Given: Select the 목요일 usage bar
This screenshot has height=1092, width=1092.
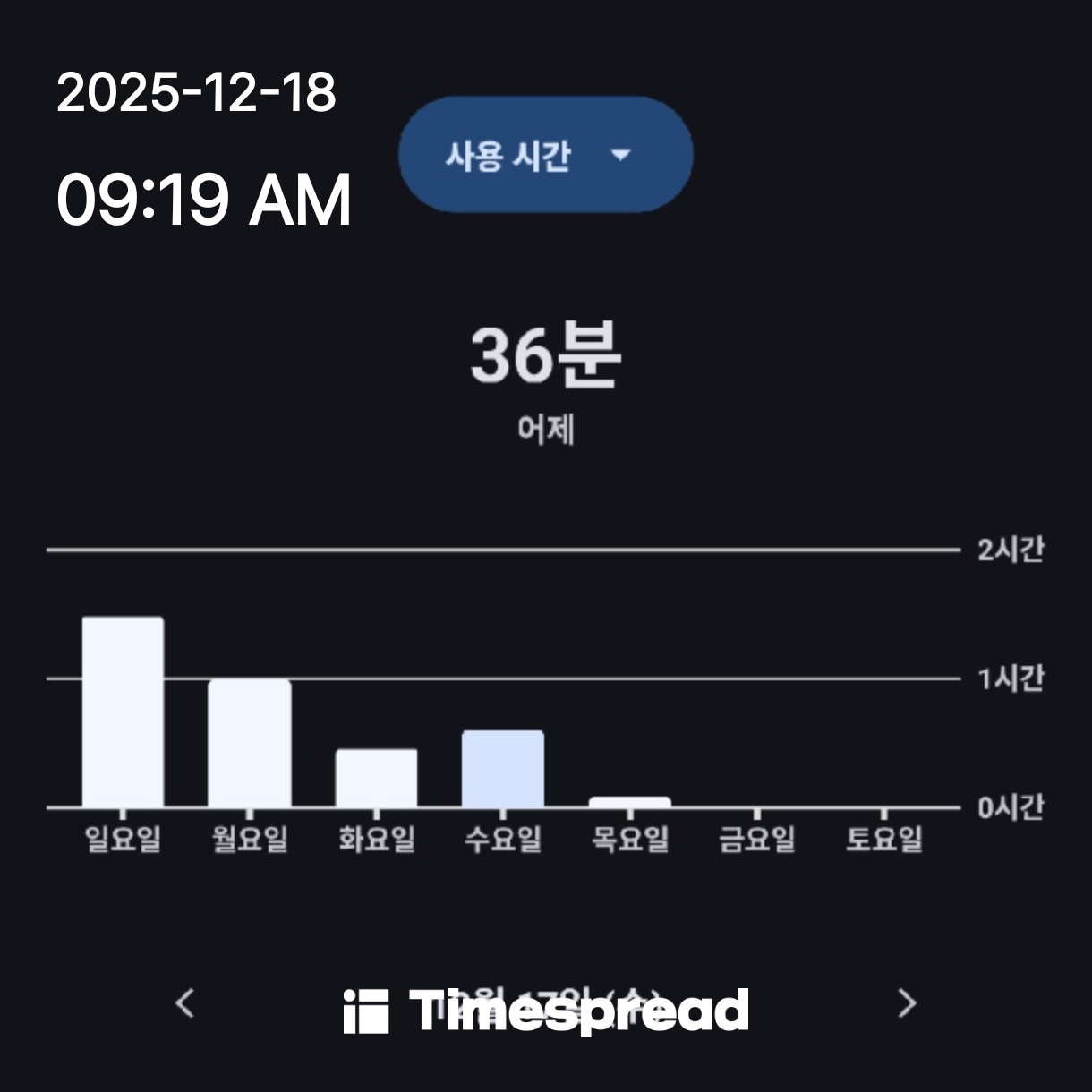Looking at the screenshot, I should (630, 802).
